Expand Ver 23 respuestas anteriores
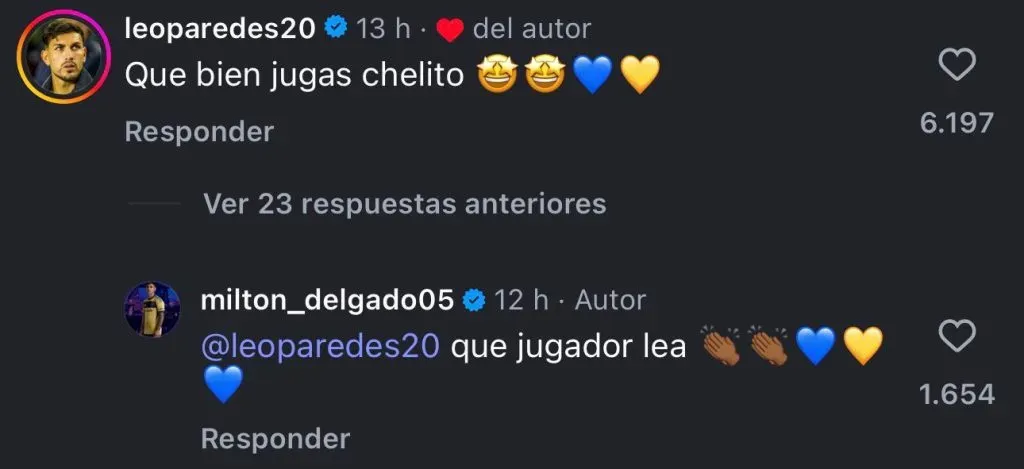This screenshot has width=1024, height=469. pyautogui.click(x=404, y=204)
